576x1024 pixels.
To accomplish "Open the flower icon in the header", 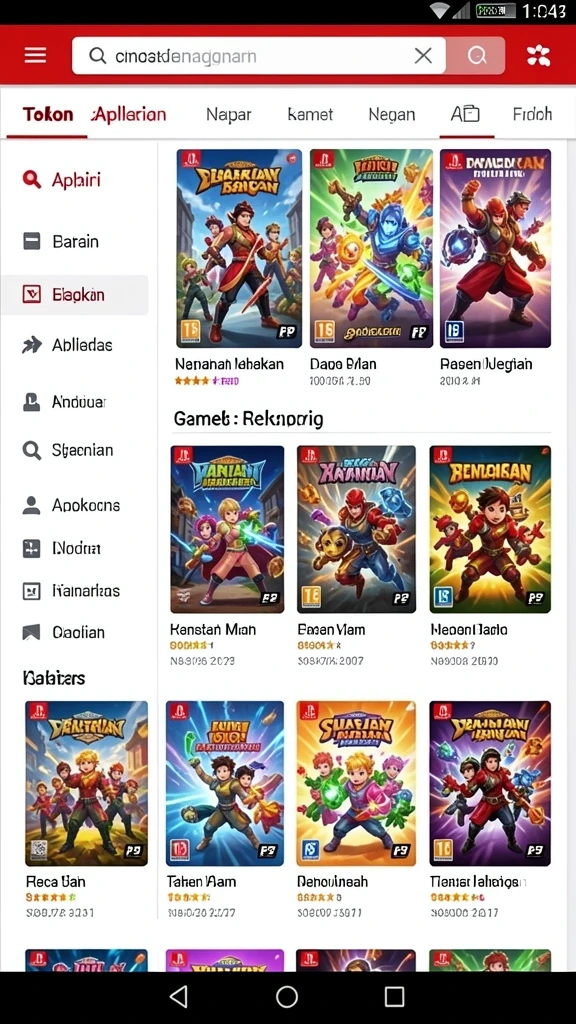I will click(538, 56).
